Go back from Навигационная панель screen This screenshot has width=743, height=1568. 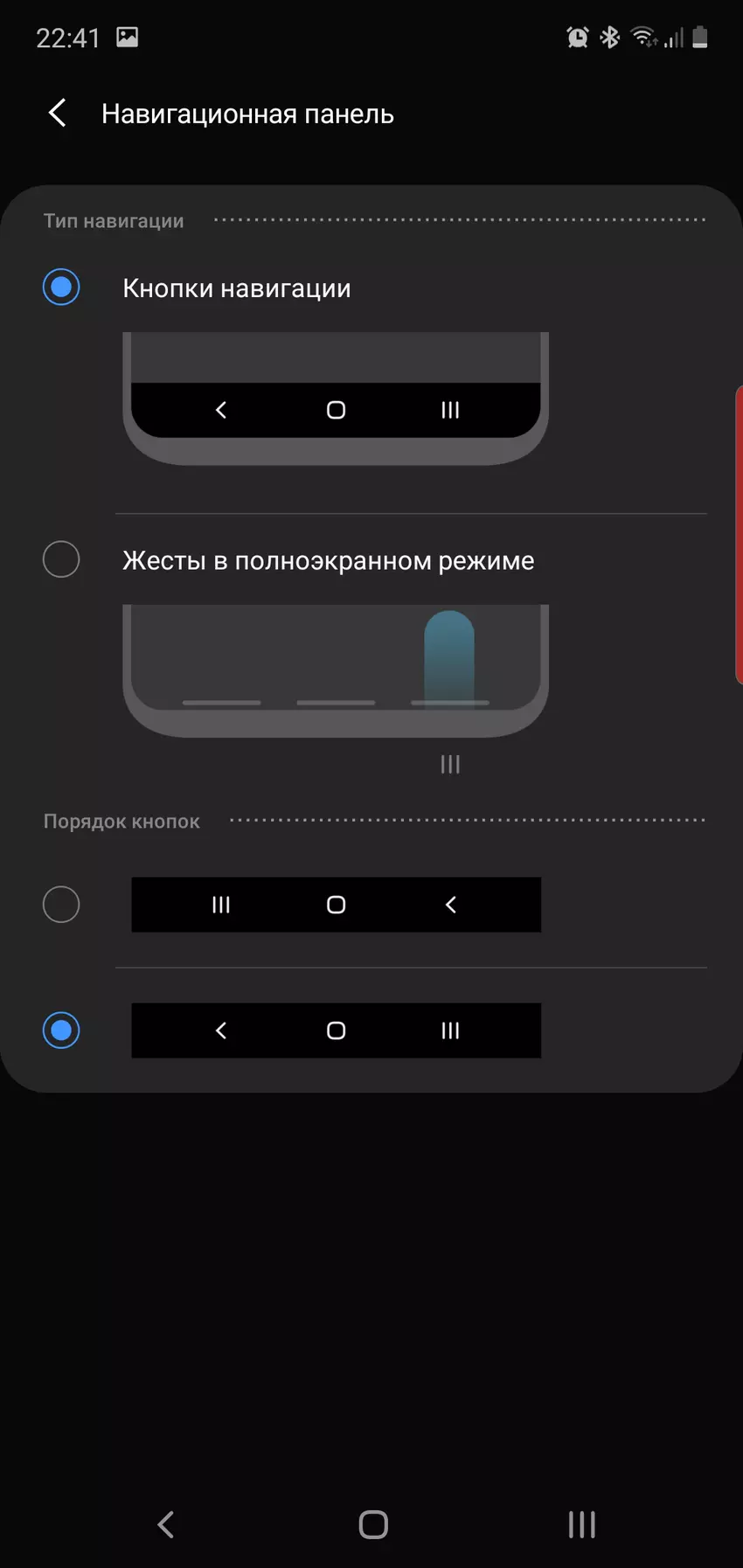click(58, 113)
